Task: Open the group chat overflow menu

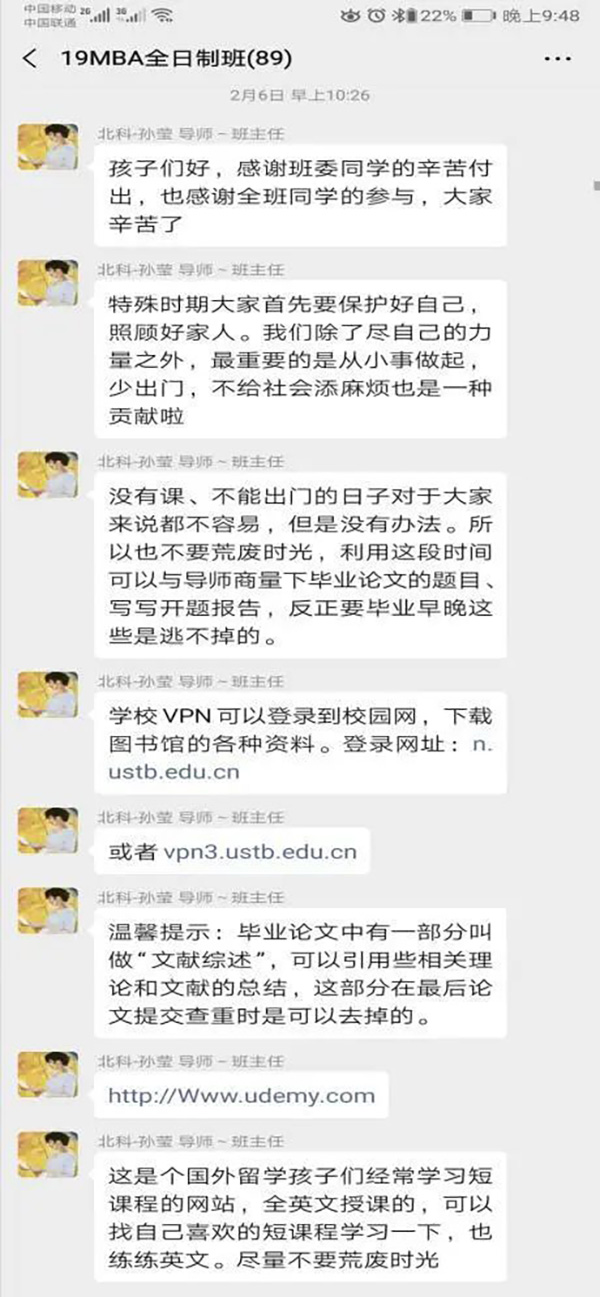Action: click(x=557, y=59)
